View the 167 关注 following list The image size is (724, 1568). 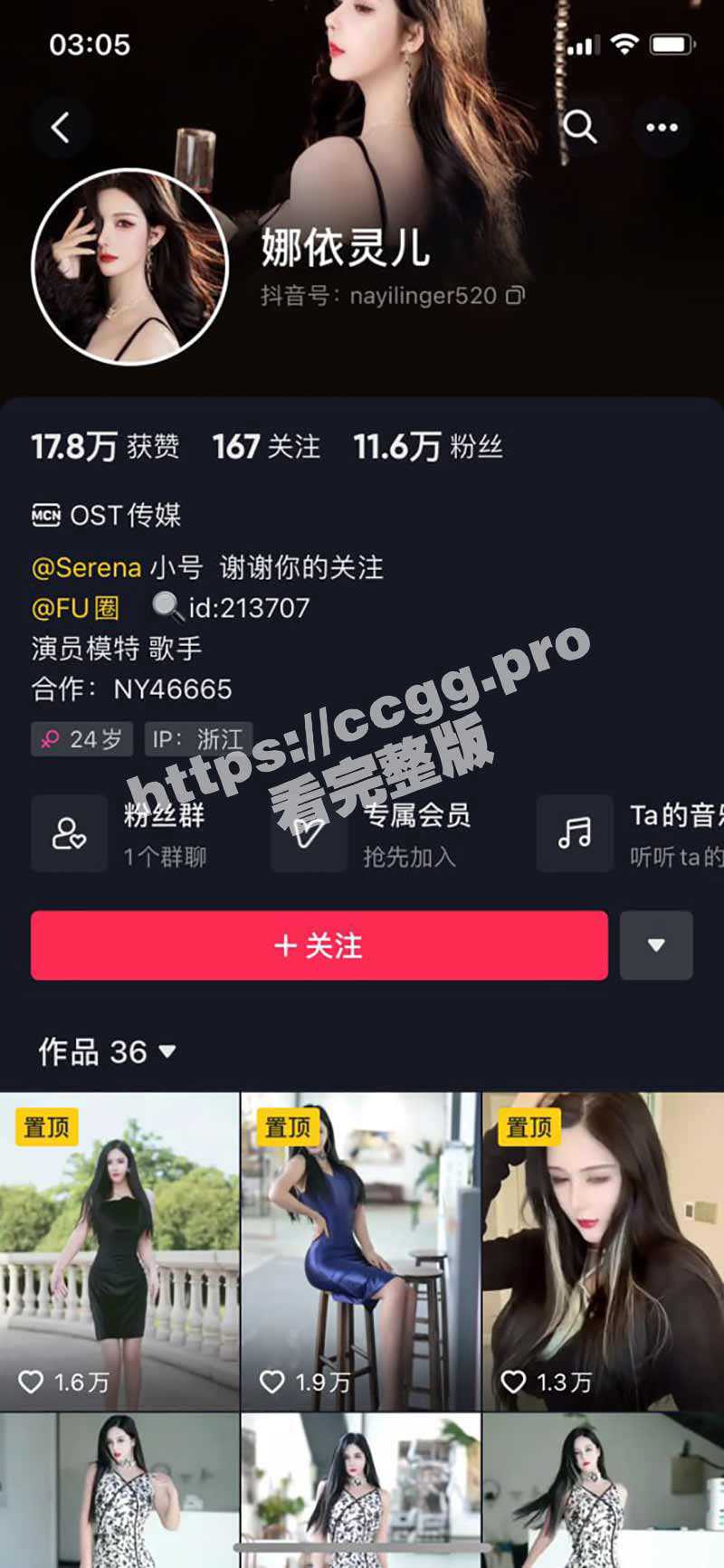click(x=266, y=446)
